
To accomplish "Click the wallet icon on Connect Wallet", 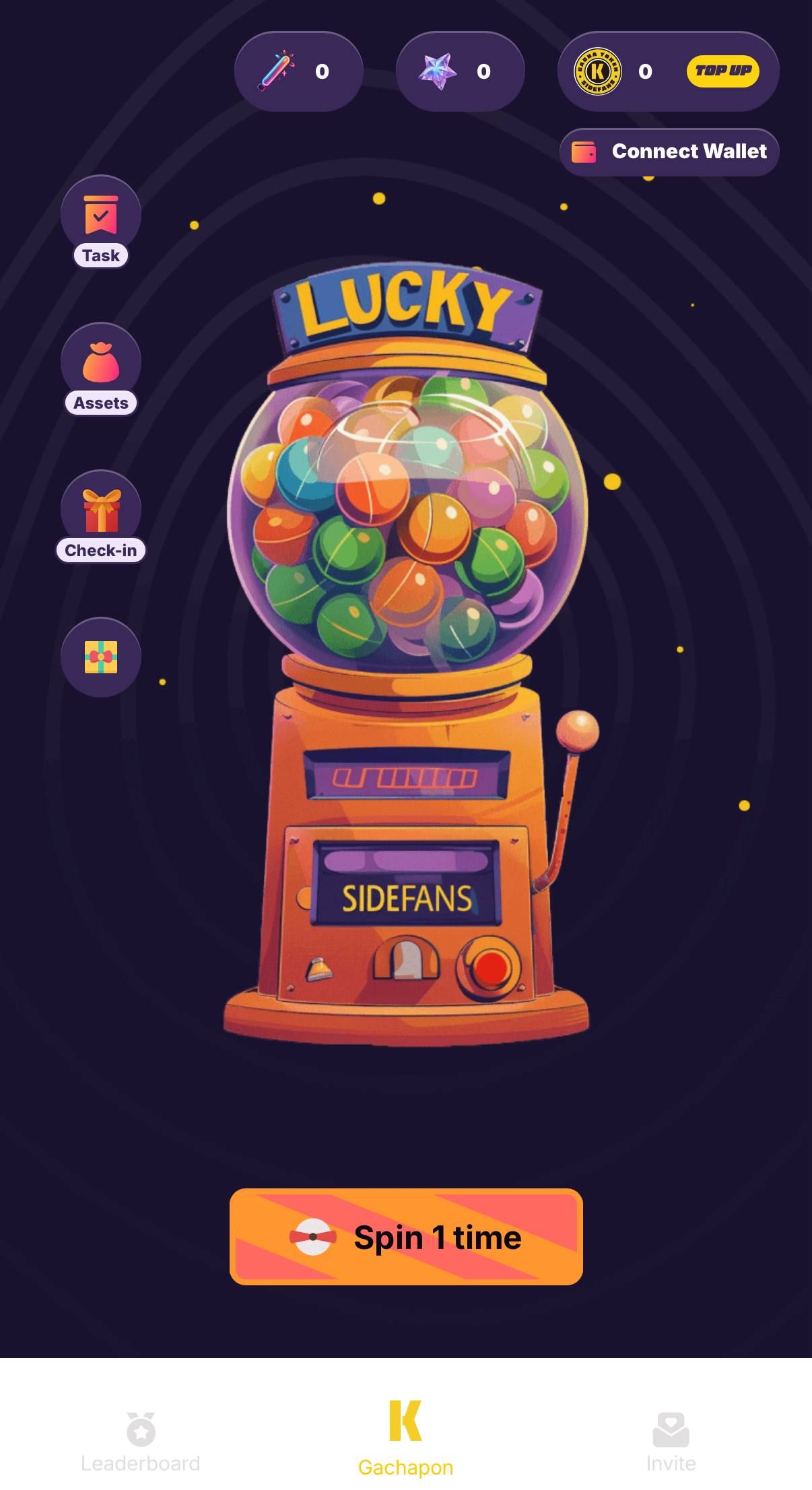I will coord(583,151).
